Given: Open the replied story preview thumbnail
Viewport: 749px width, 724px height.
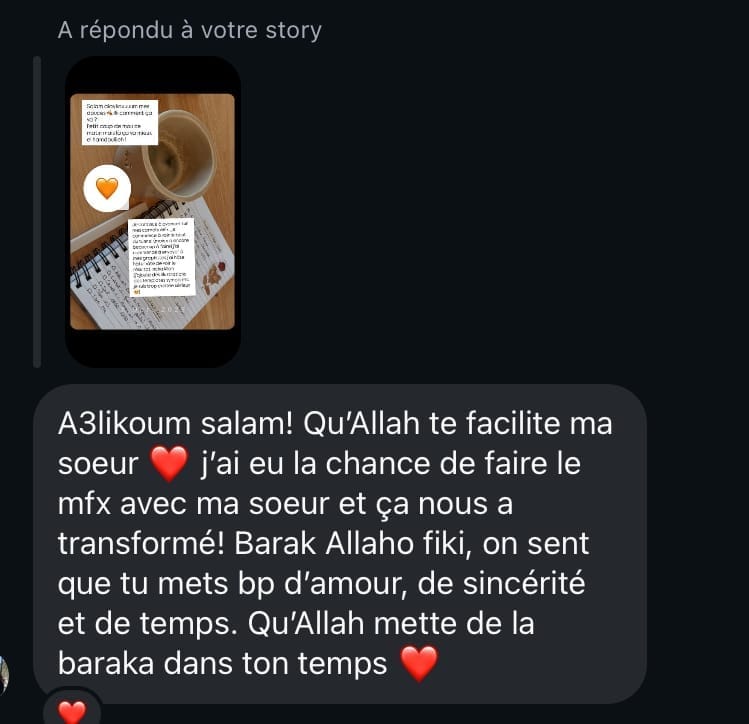Looking at the screenshot, I should coord(152,212).
